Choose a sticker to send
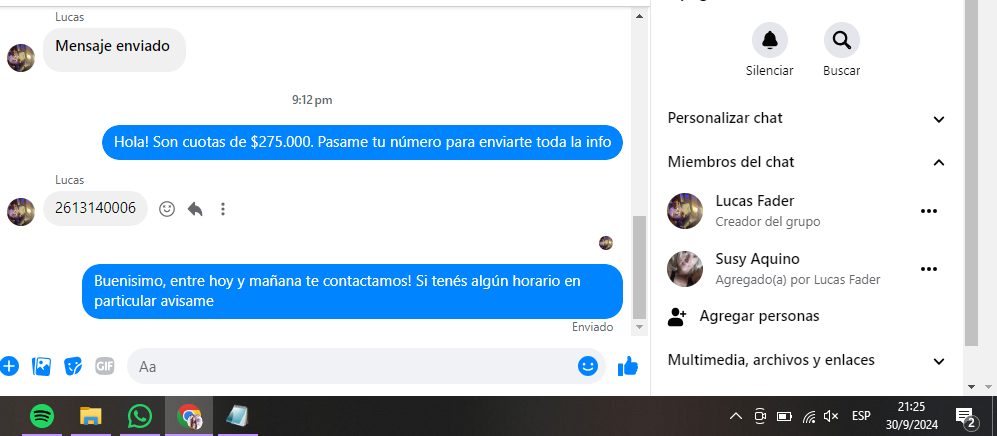997x436 pixels. click(x=73, y=366)
